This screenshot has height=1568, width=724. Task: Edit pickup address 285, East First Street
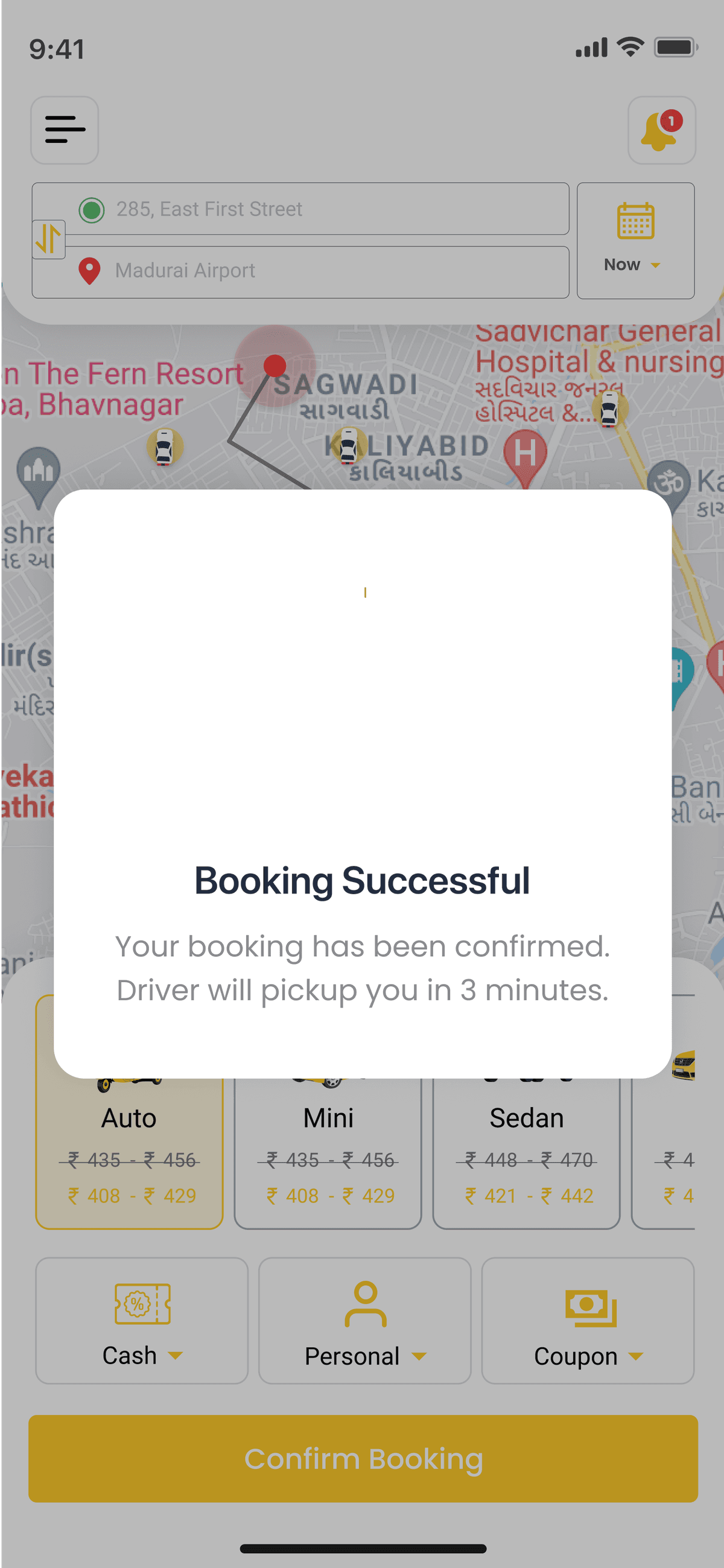pos(317,209)
